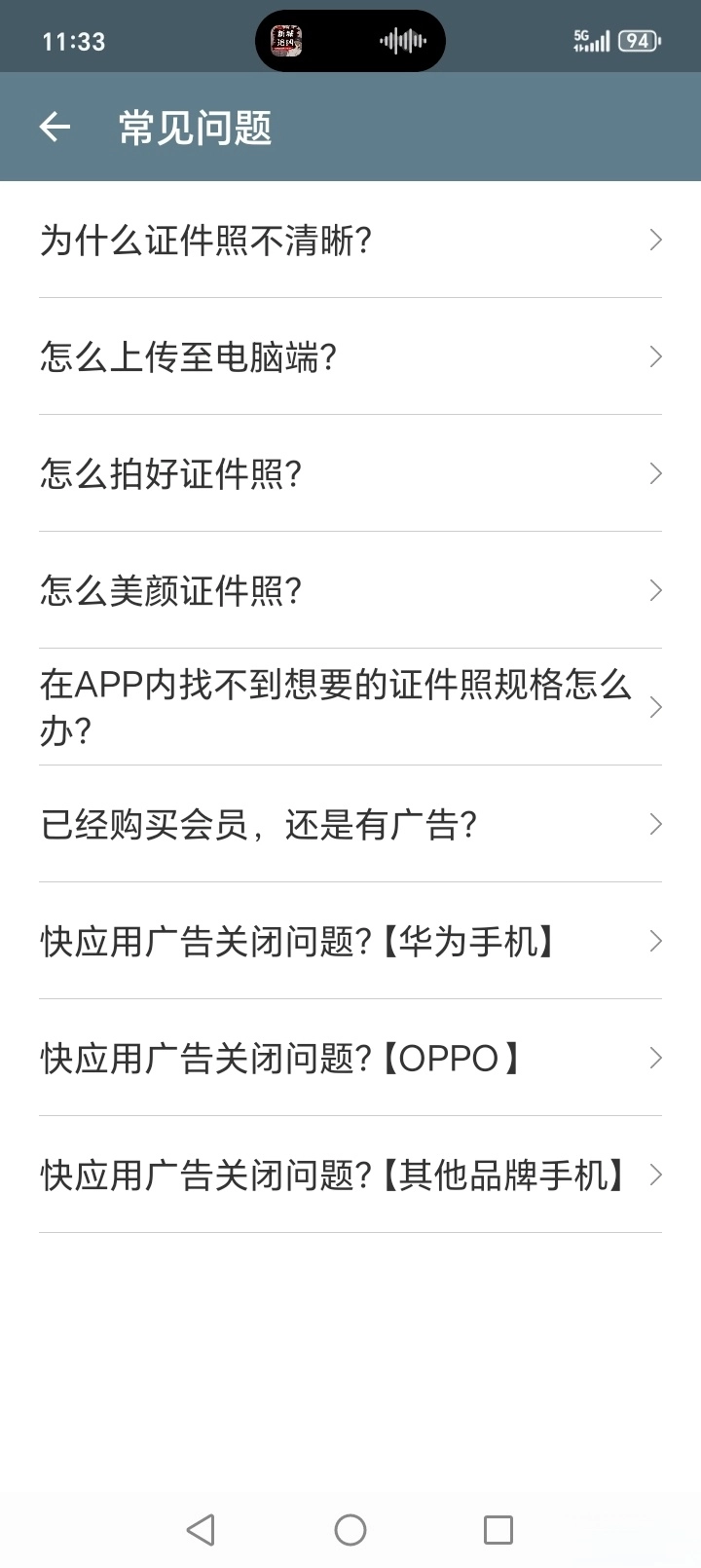
Task: Open 快应用广告关闭问题【其他品牌手机】
Action: [350, 1176]
